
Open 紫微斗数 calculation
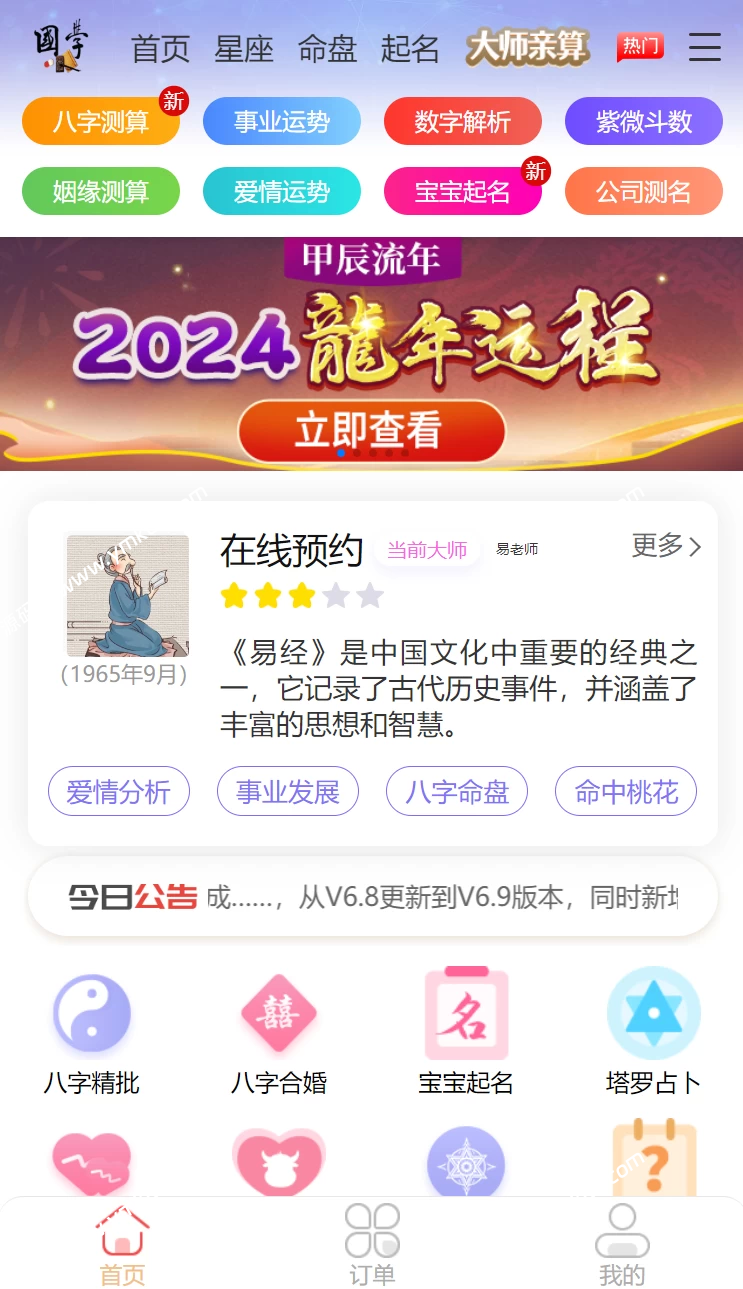[644, 120]
